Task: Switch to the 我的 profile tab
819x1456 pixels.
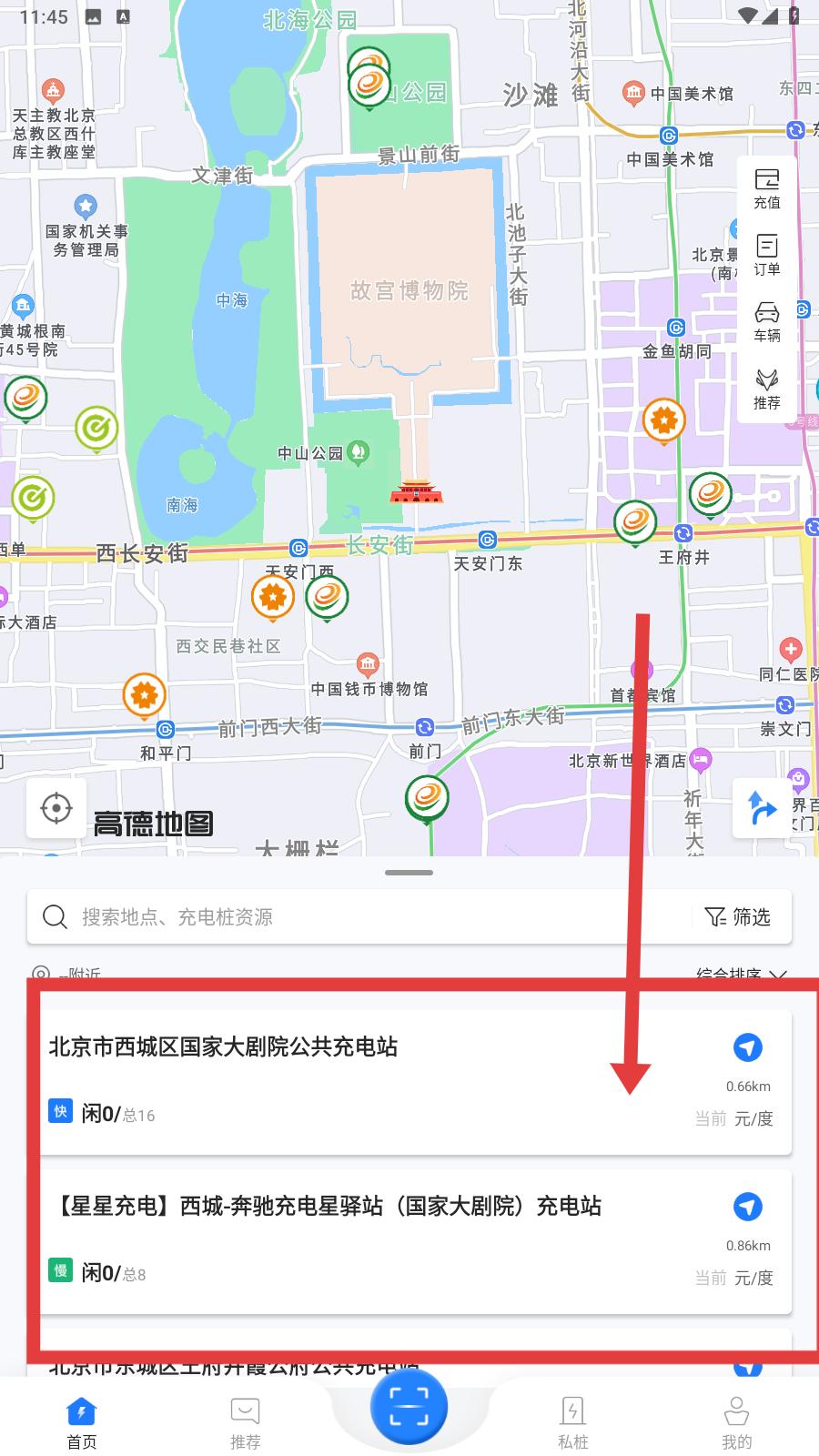Action: (736, 1422)
